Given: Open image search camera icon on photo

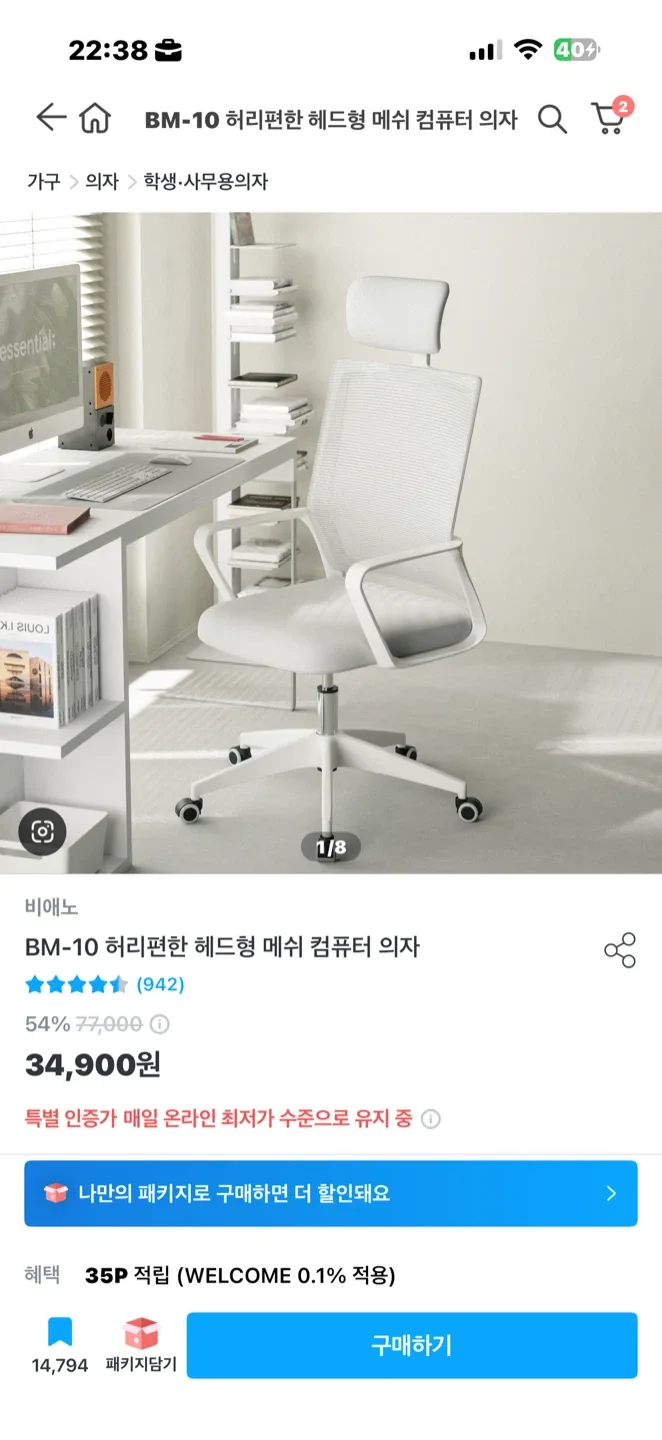Looking at the screenshot, I should [x=42, y=832].
